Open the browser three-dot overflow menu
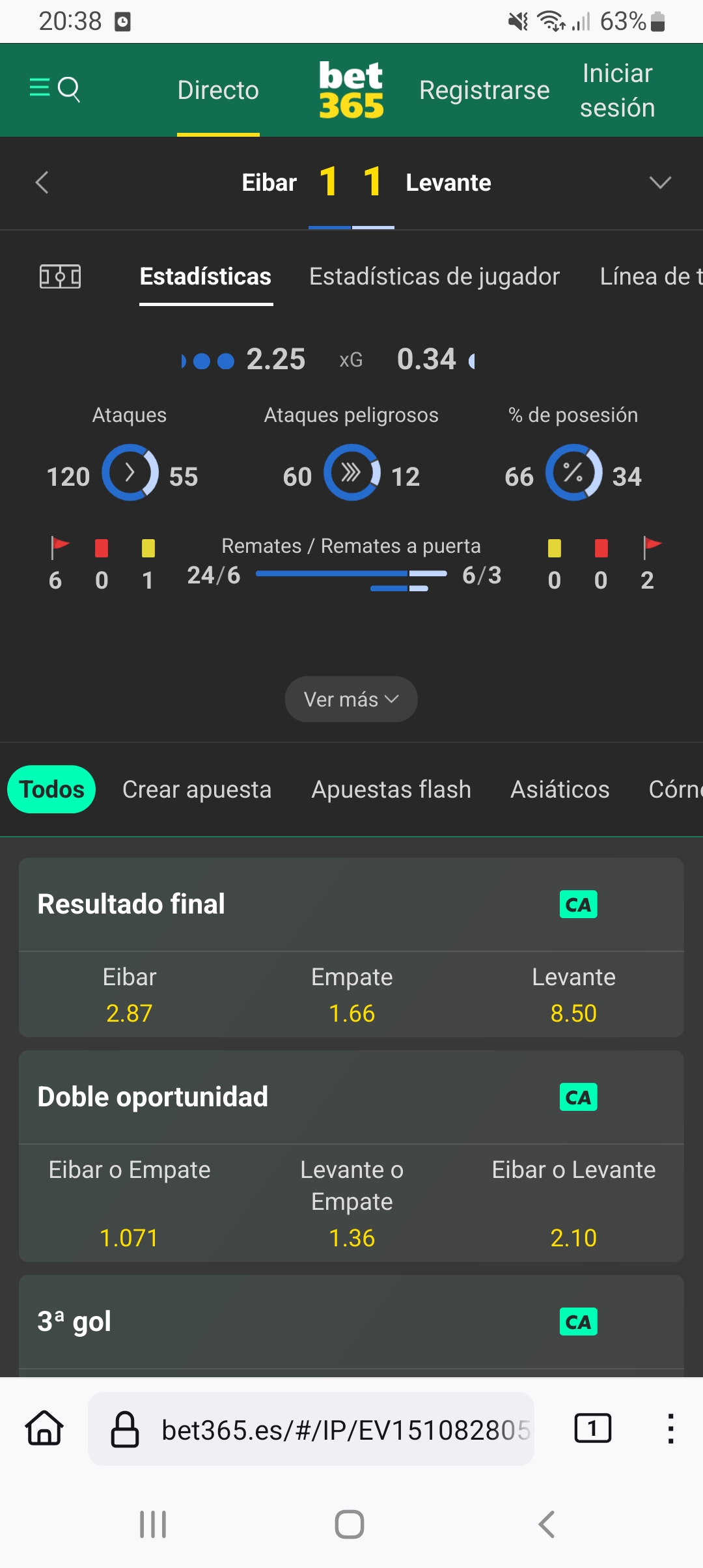This screenshot has width=703, height=1568. [x=670, y=1429]
